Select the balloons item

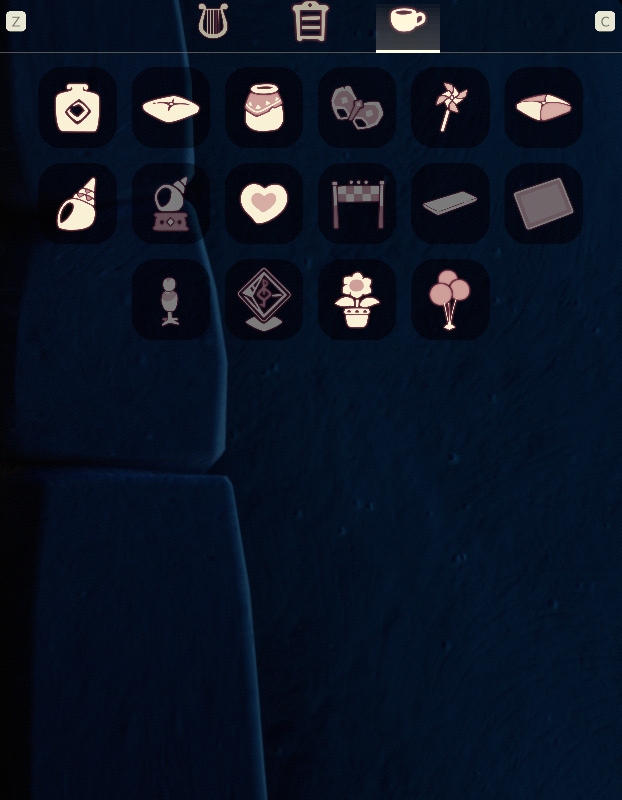(450, 299)
